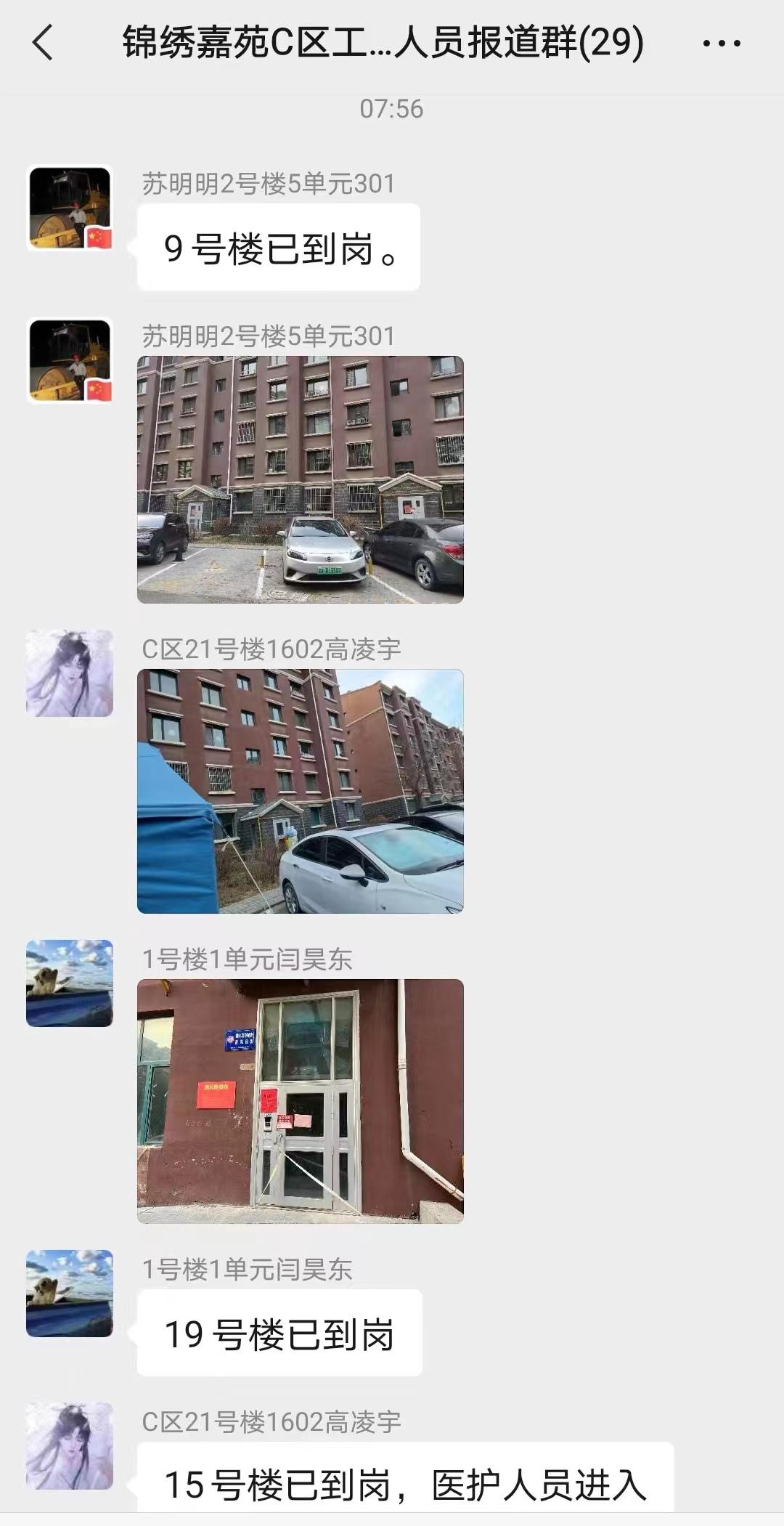Open 苏明明's road roller avatar
Viewport: 784px width, 1526px height.
point(69,208)
